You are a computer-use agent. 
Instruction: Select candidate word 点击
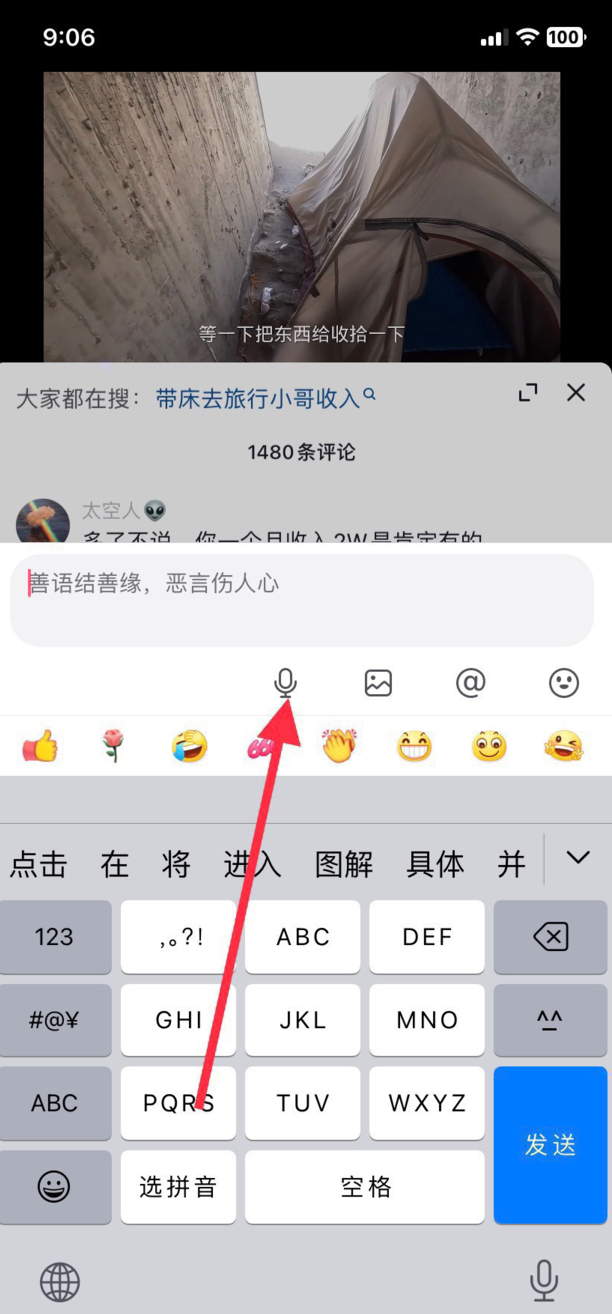point(38,864)
